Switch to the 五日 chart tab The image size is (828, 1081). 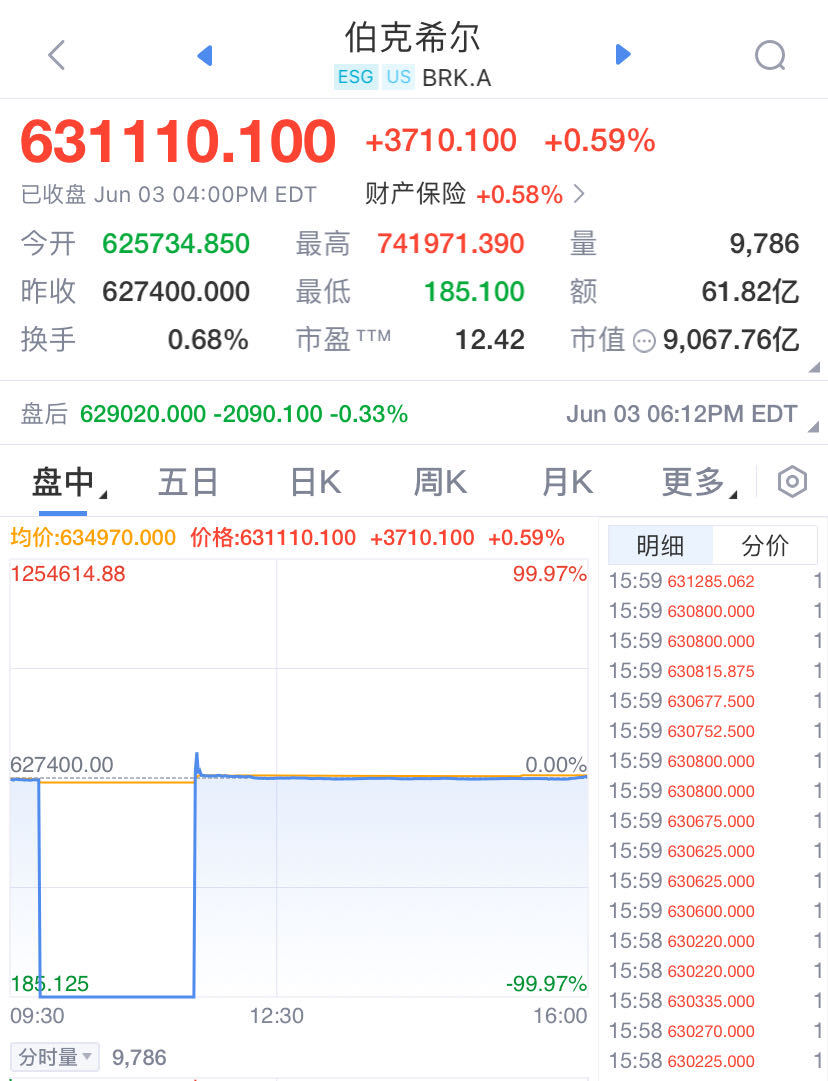(188, 483)
